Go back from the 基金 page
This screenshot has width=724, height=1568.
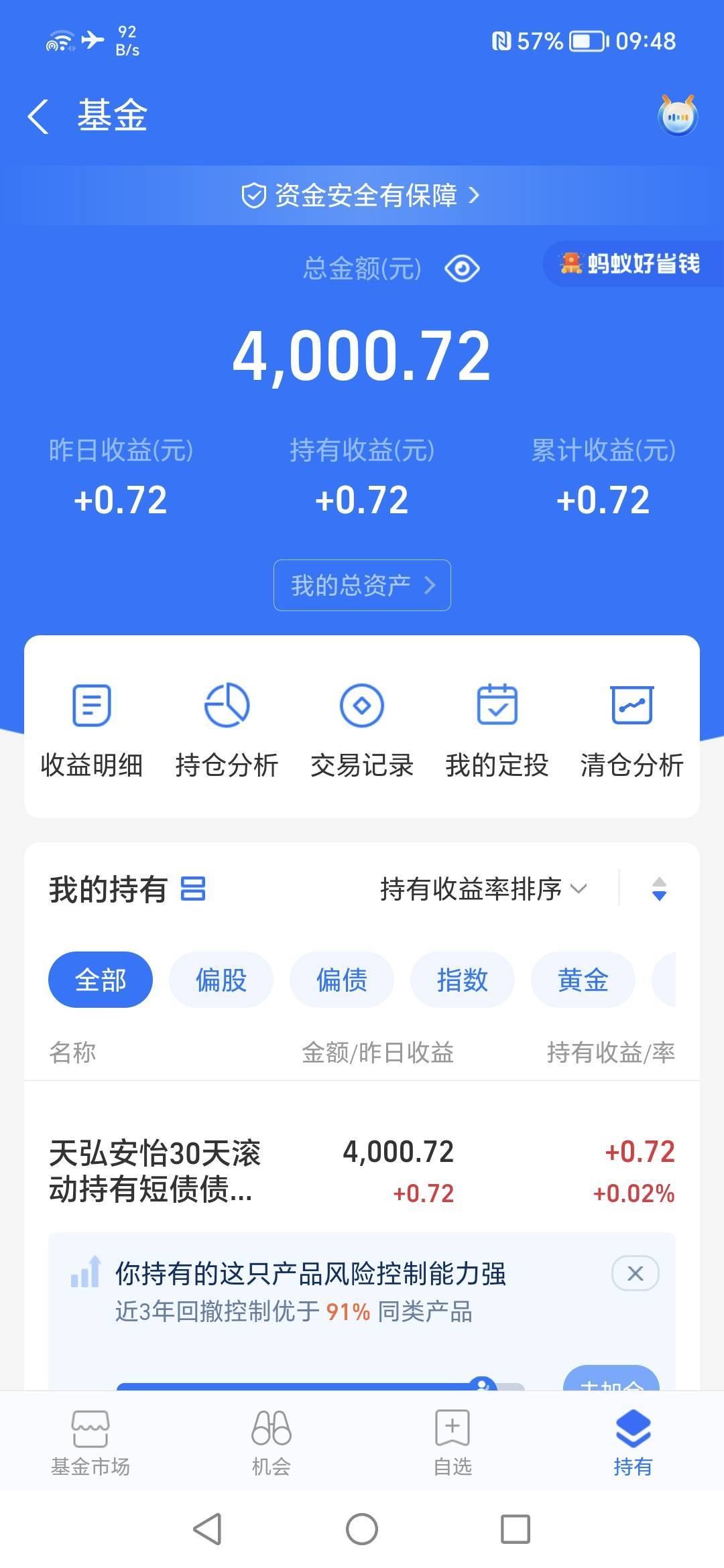click(38, 117)
